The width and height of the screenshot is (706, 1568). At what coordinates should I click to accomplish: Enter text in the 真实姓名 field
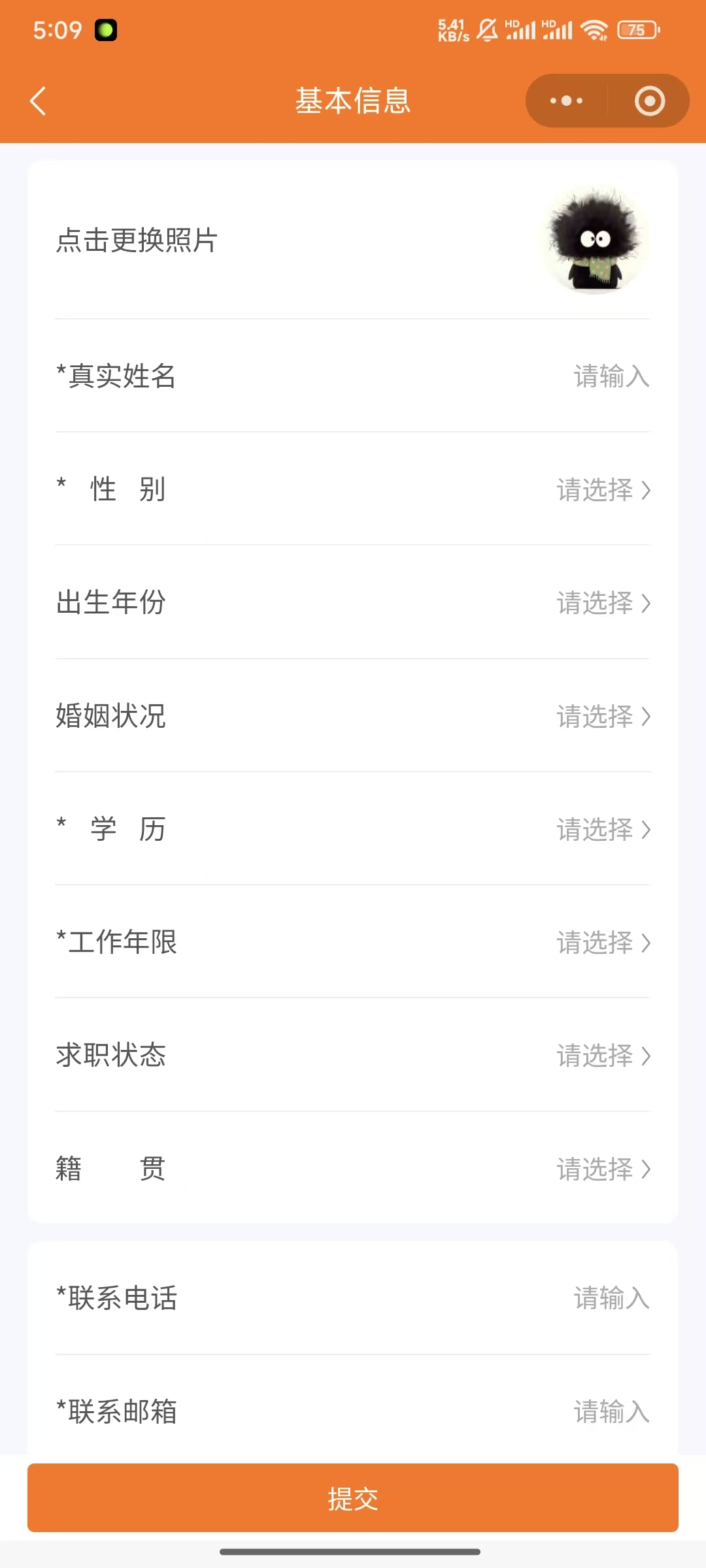(x=611, y=376)
